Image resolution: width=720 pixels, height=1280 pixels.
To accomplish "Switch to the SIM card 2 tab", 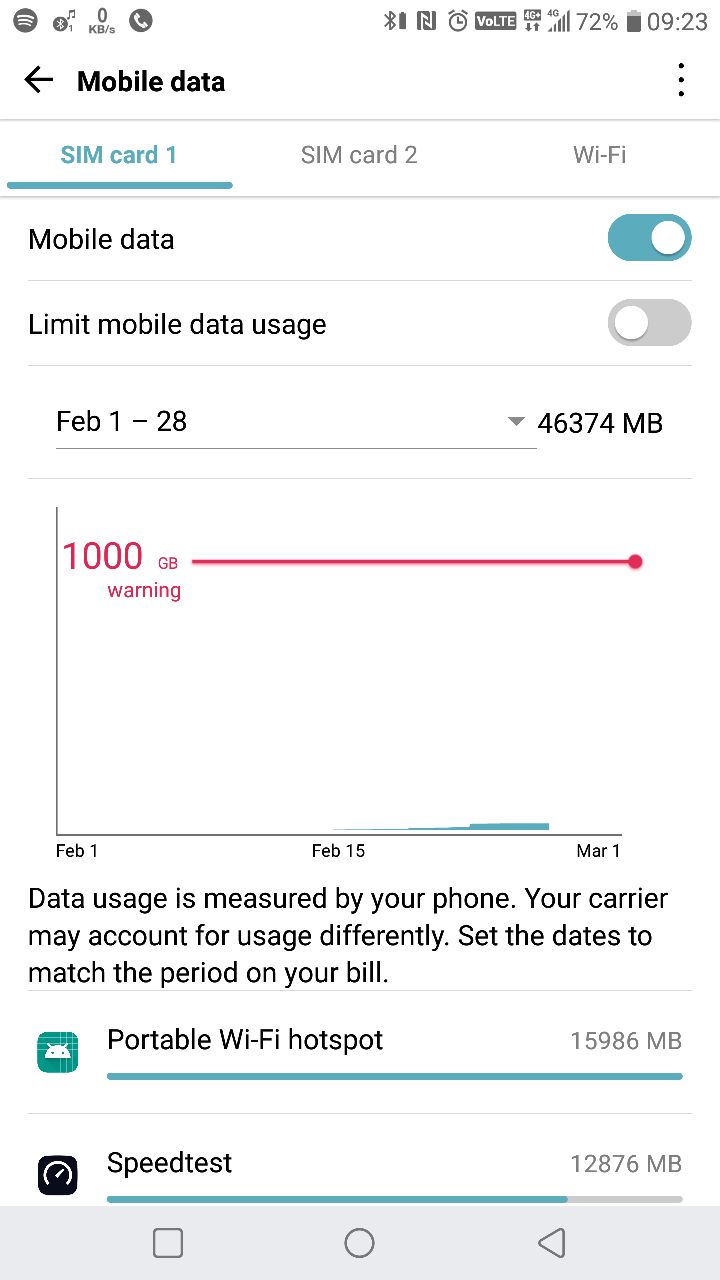I will coord(359,155).
